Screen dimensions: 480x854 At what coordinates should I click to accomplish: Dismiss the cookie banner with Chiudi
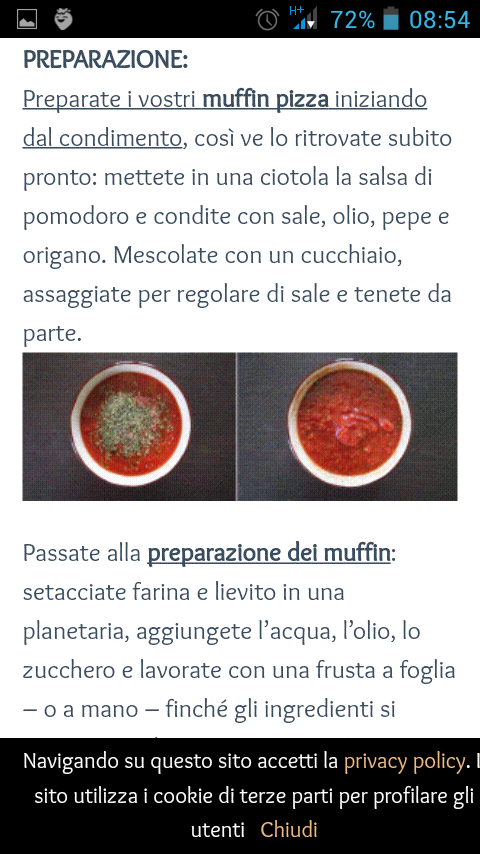point(289,829)
